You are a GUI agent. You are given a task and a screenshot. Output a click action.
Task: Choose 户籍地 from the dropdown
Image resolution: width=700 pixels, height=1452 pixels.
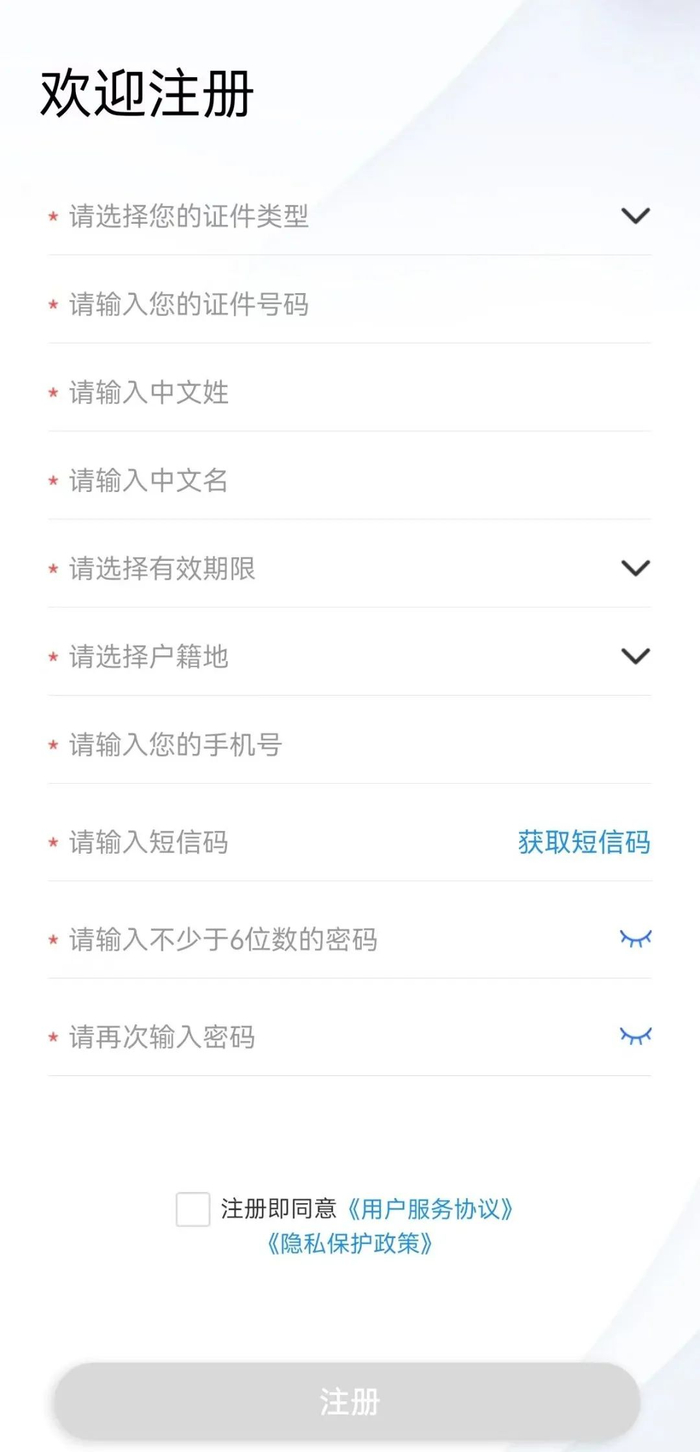pos(350,656)
